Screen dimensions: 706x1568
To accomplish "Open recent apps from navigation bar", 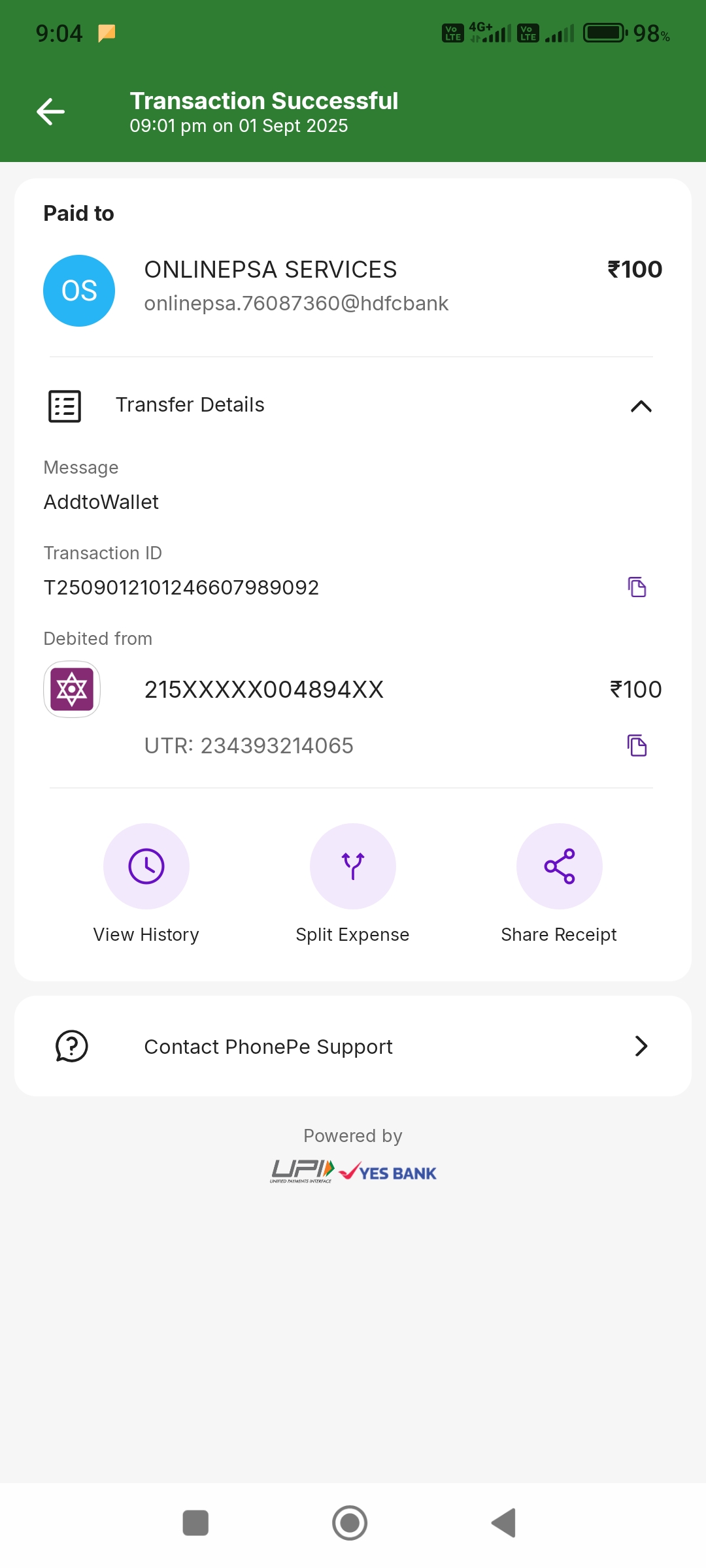I will pos(195,1523).
